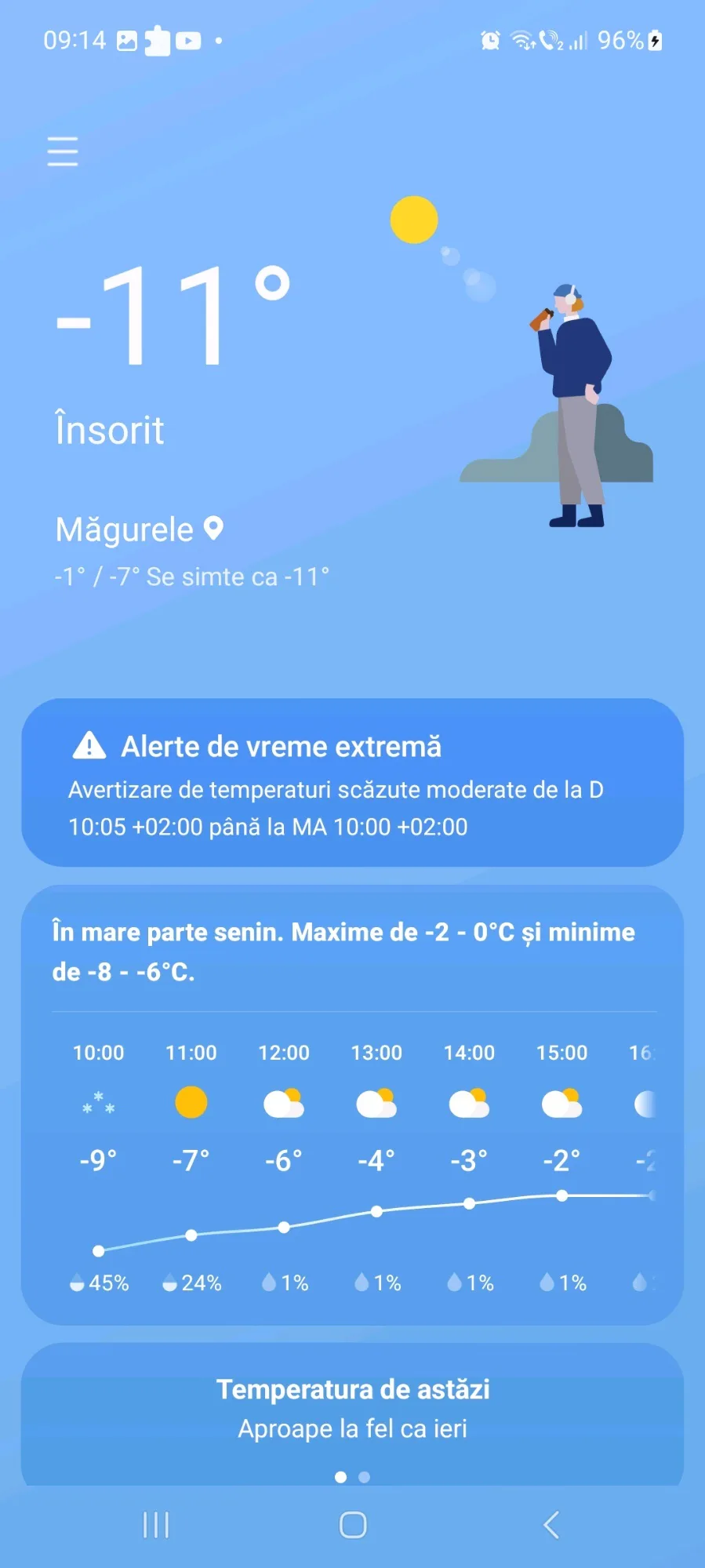Viewport: 705px width, 1568px height.
Task: Go to the home screen
Action: pos(353,1525)
